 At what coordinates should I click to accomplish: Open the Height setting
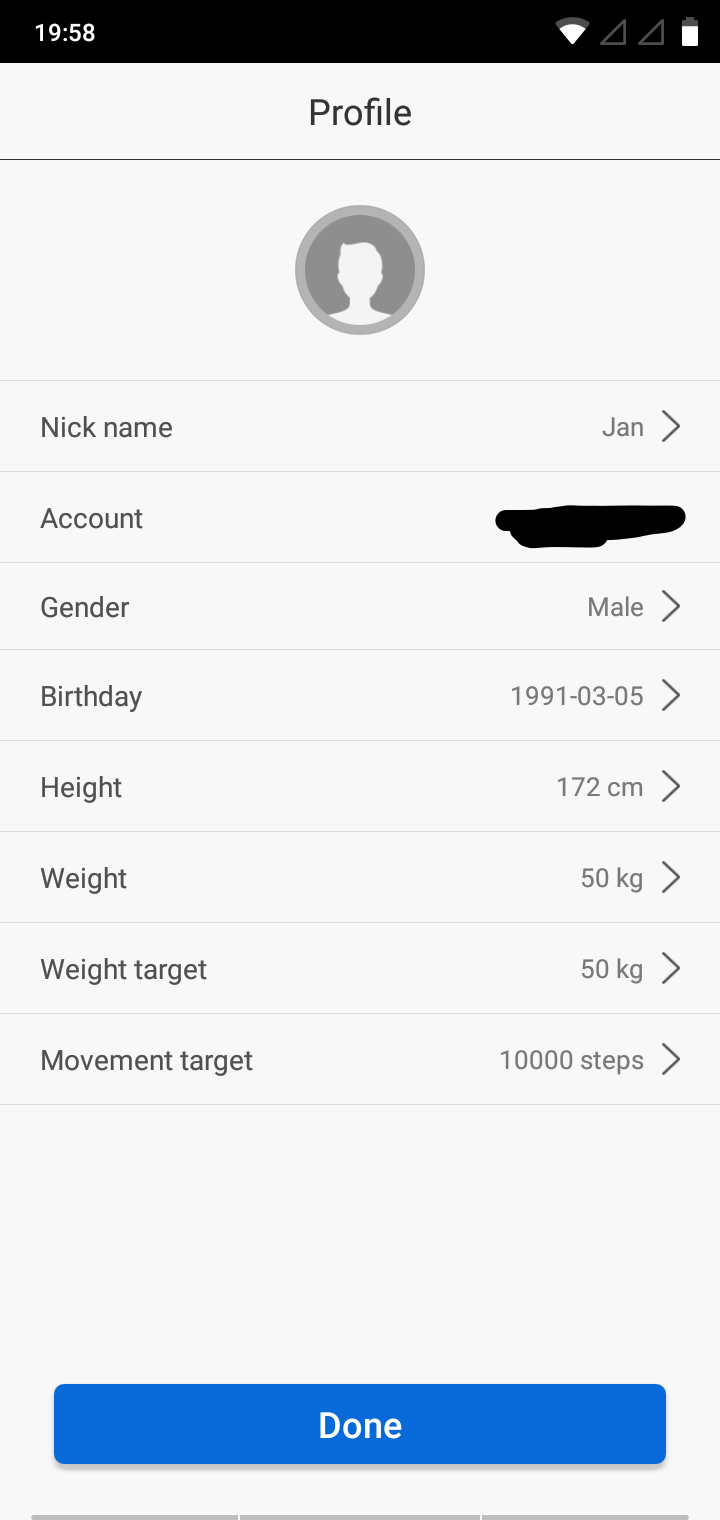(360, 787)
